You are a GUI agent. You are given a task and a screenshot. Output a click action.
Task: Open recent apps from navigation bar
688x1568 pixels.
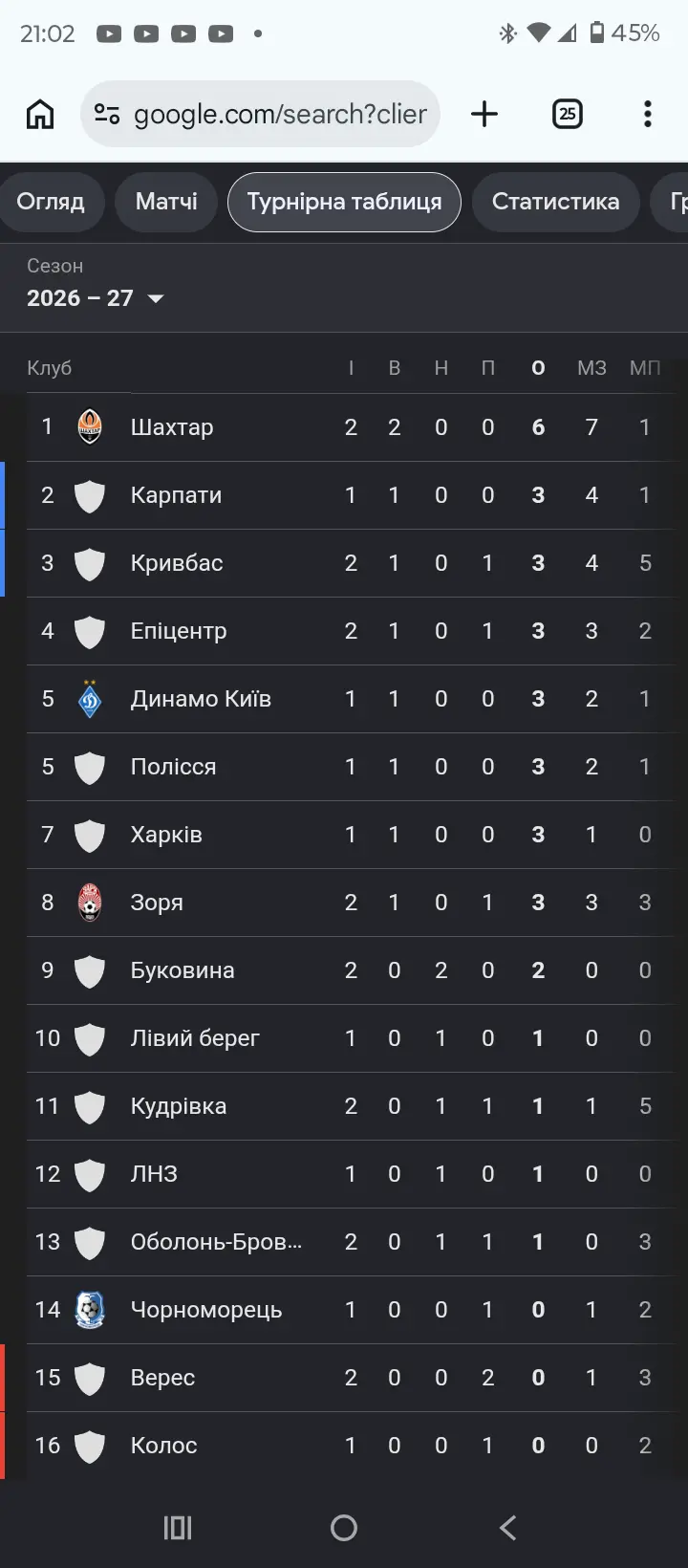point(178,1528)
